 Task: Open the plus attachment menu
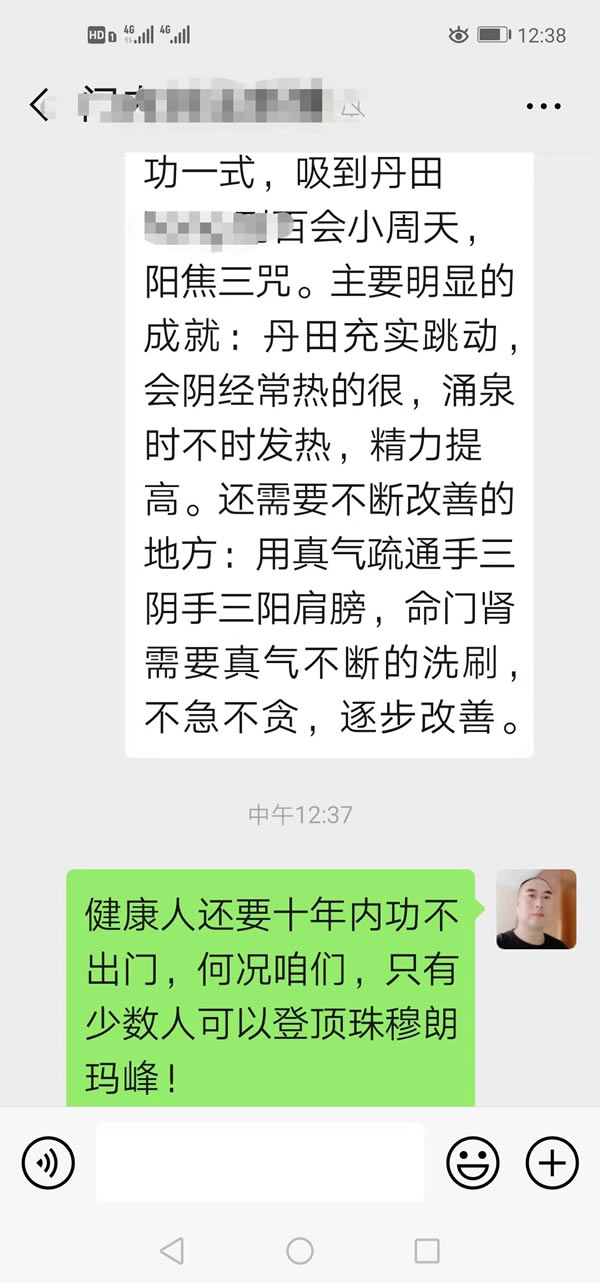tap(552, 1162)
